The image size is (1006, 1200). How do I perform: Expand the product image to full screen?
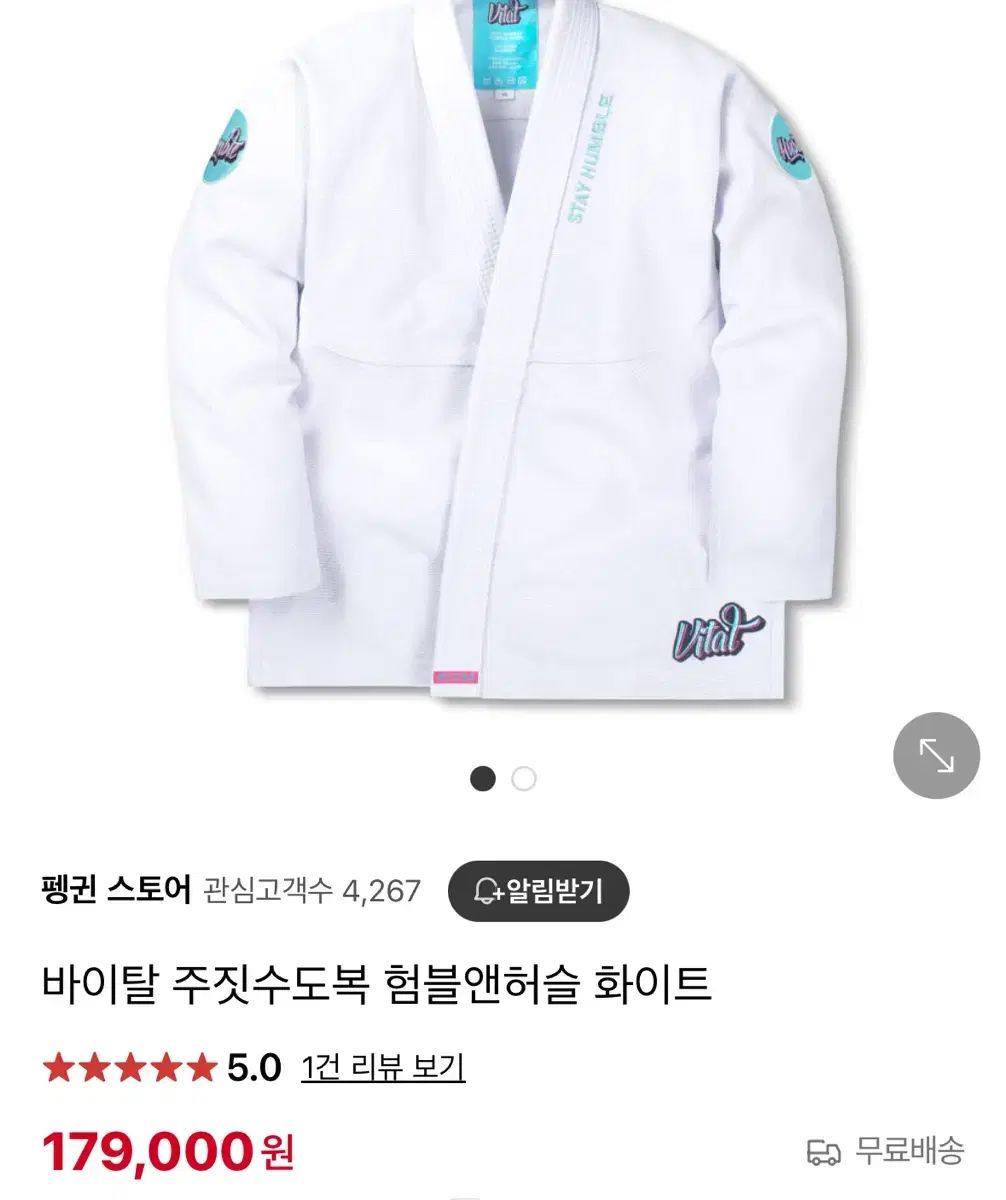(x=936, y=756)
